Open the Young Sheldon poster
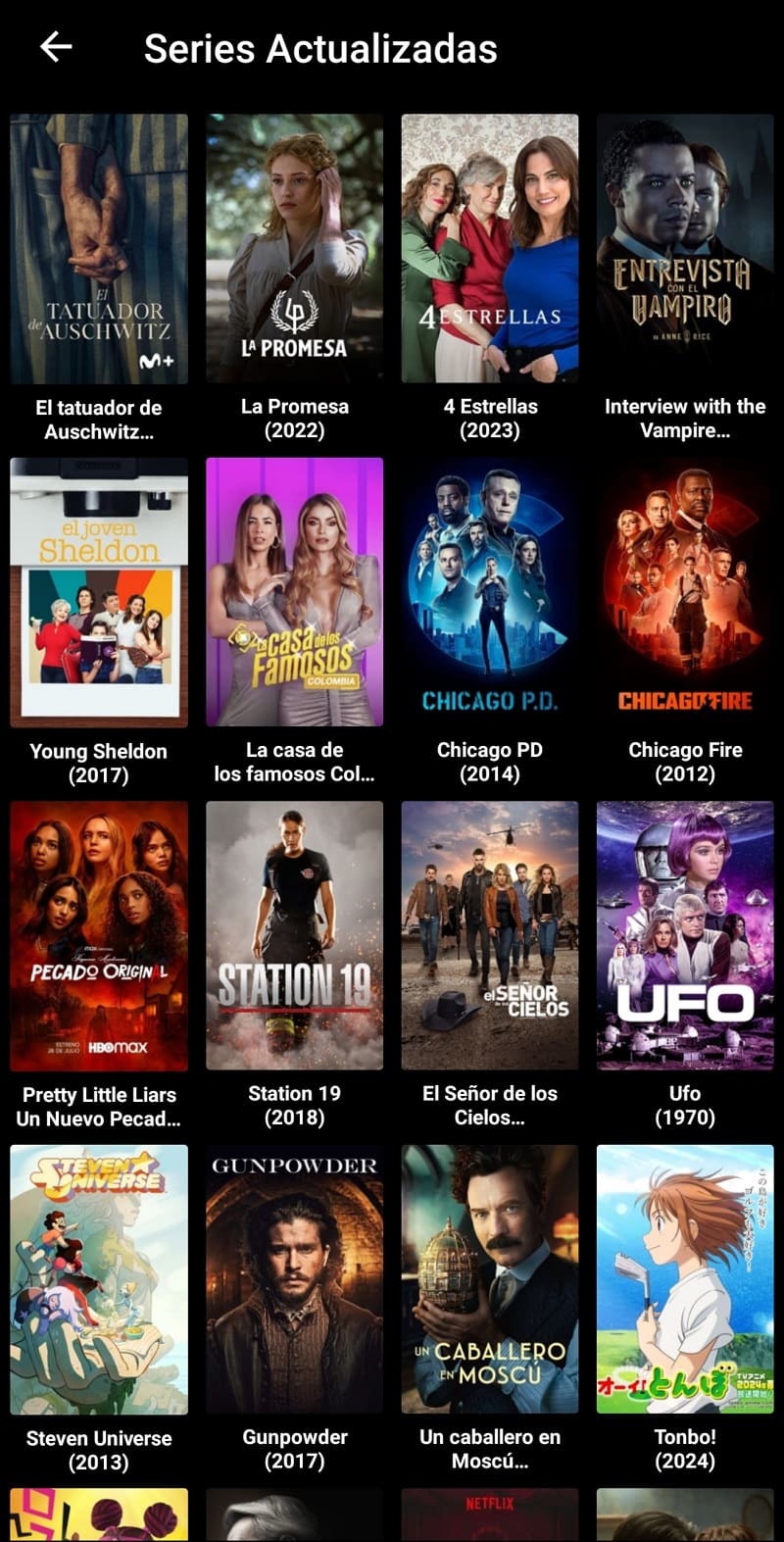Viewport: 784px width, 1542px height. tap(98, 593)
